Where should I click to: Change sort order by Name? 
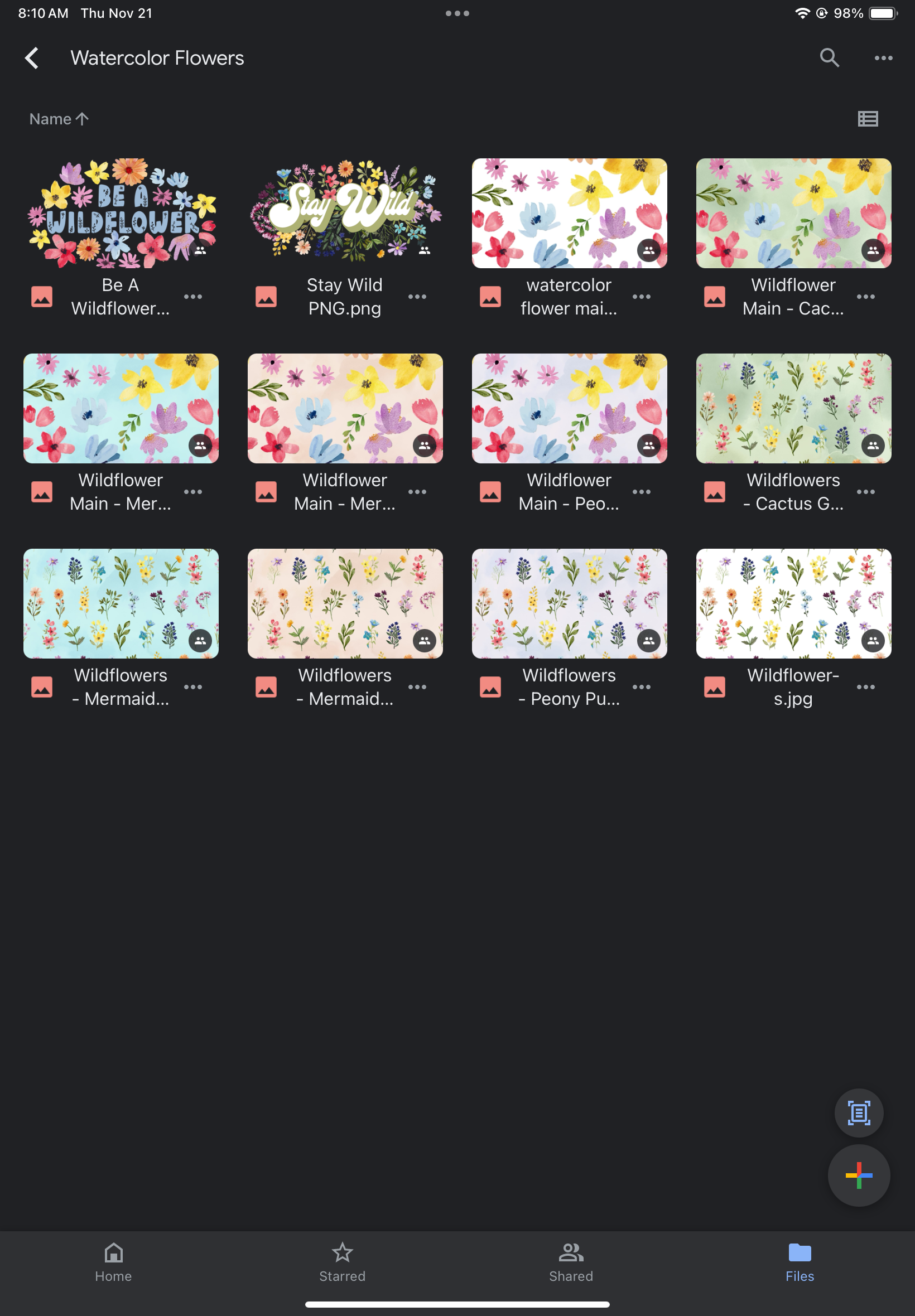click(x=59, y=119)
